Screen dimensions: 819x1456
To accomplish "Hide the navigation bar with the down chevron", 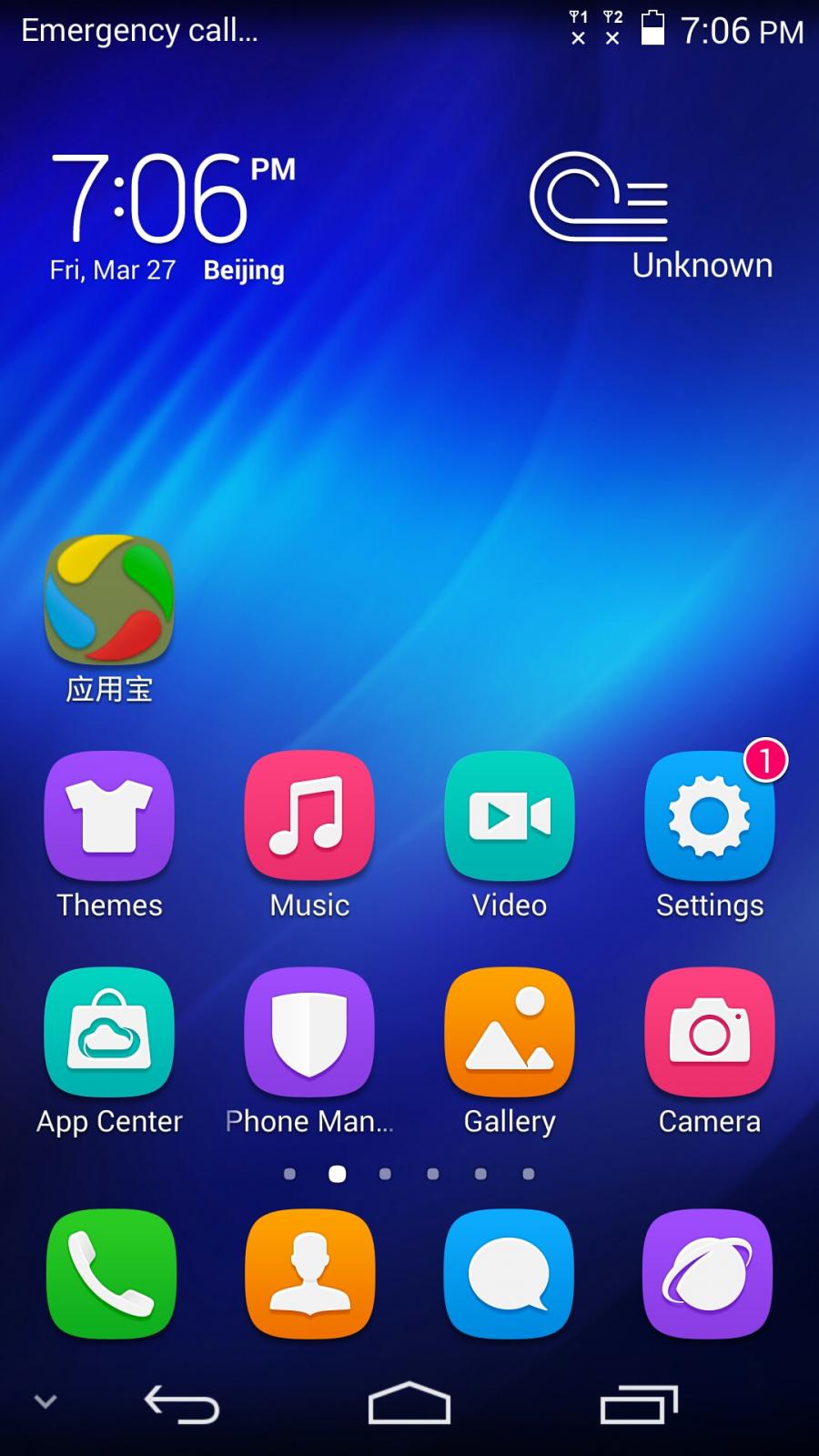I will pyautogui.click(x=45, y=1401).
